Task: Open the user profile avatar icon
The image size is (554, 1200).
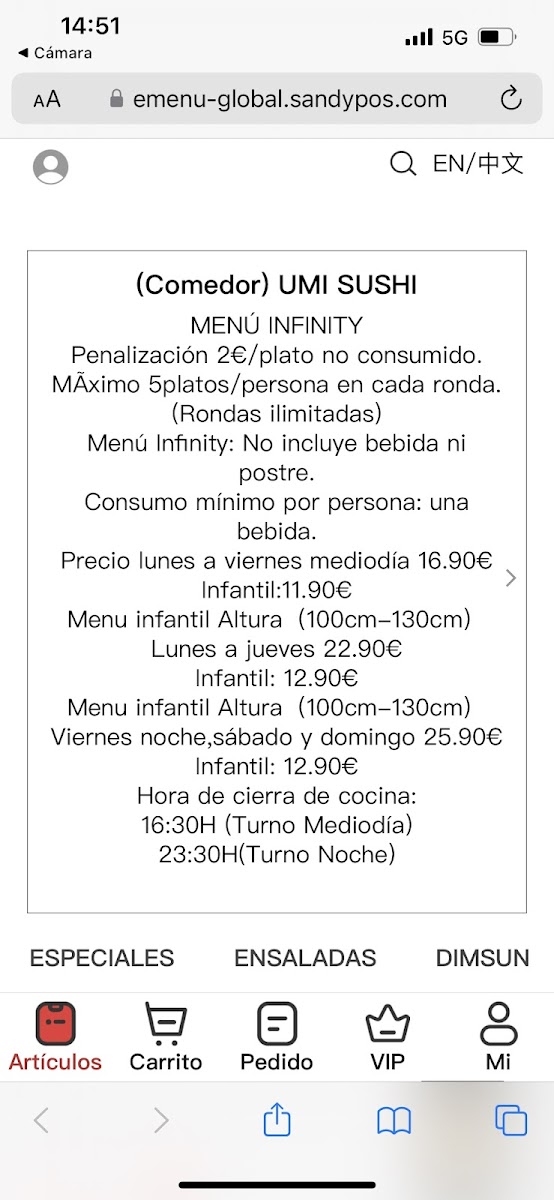Action: [50, 166]
